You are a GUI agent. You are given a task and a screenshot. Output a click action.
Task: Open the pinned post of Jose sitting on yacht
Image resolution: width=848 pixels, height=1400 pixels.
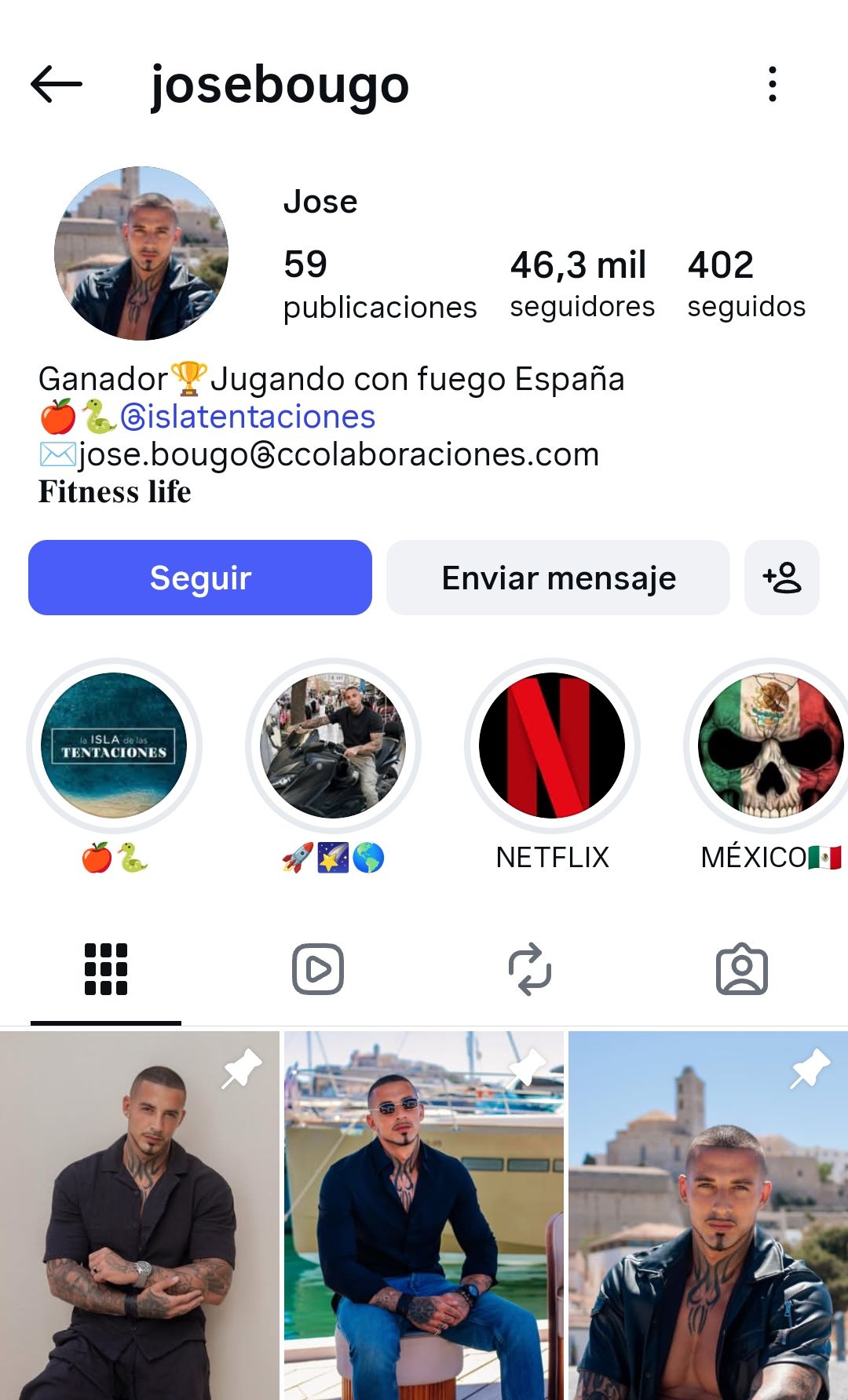click(x=422, y=1216)
